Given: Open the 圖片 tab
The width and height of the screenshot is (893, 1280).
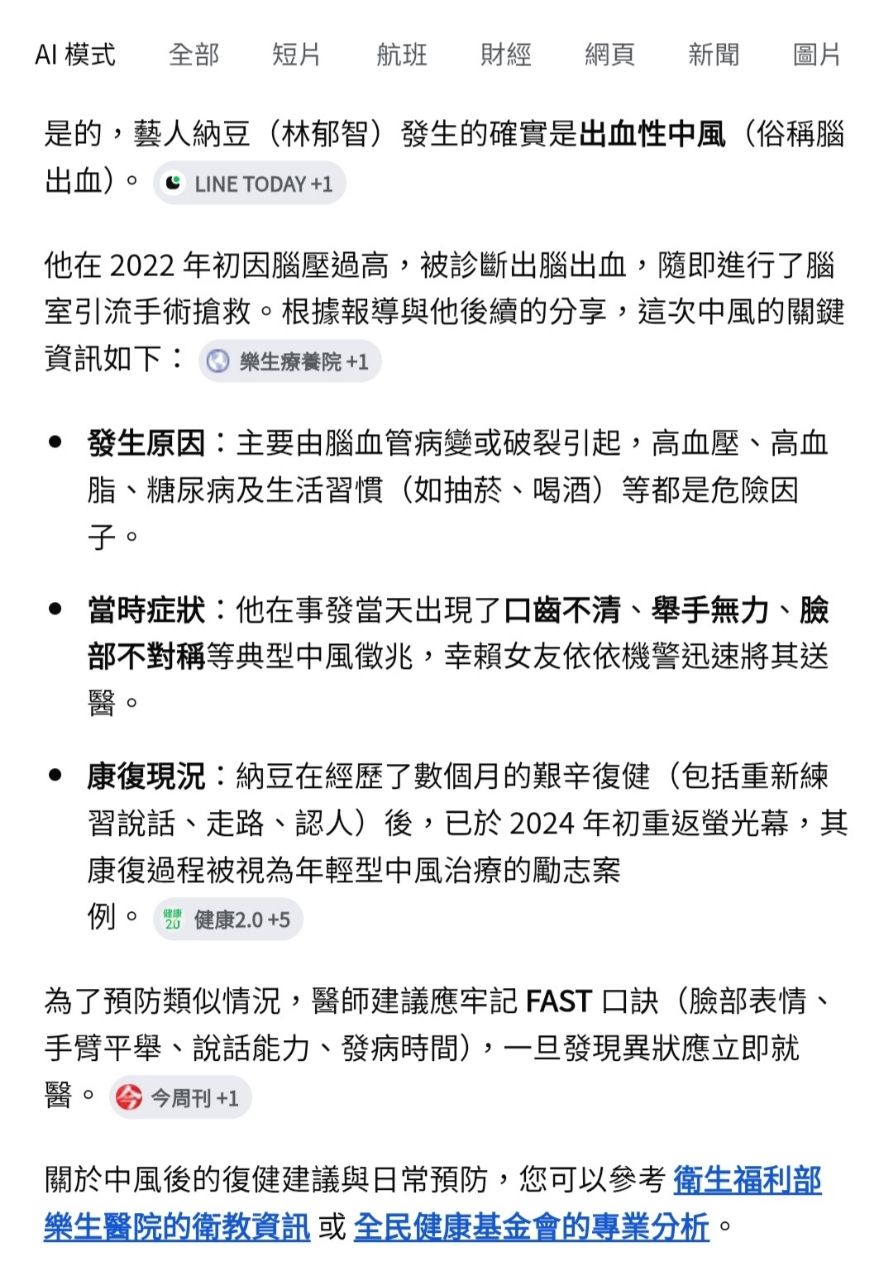Looking at the screenshot, I should click(818, 54).
